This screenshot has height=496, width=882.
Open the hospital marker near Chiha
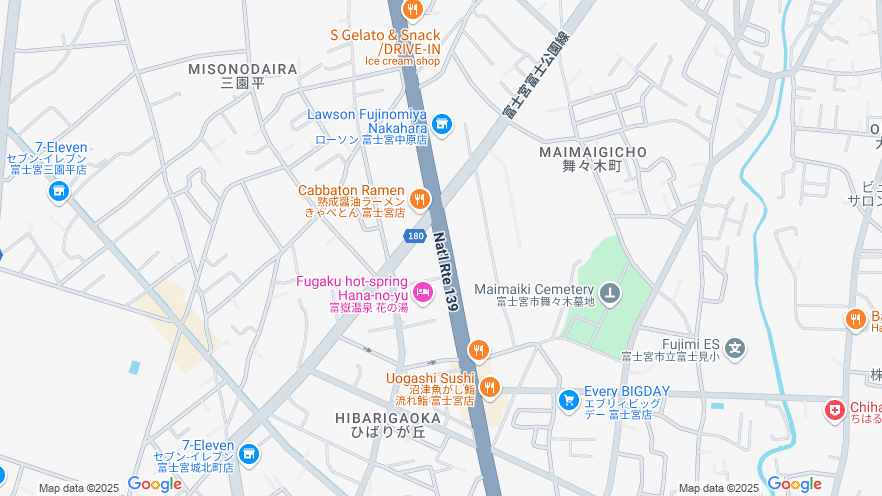pyautogui.click(x=834, y=409)
